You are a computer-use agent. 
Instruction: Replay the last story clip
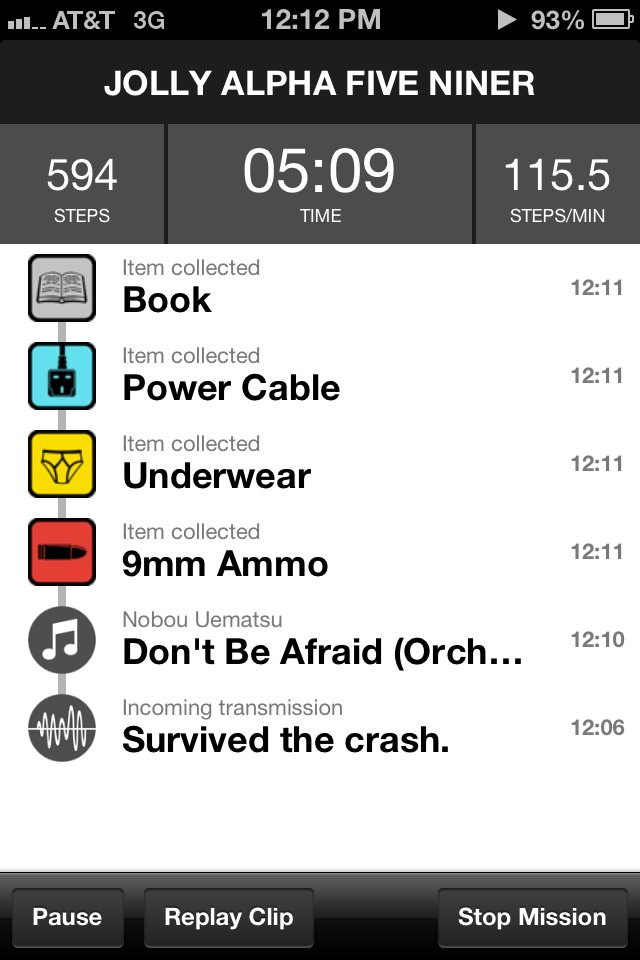229,917
